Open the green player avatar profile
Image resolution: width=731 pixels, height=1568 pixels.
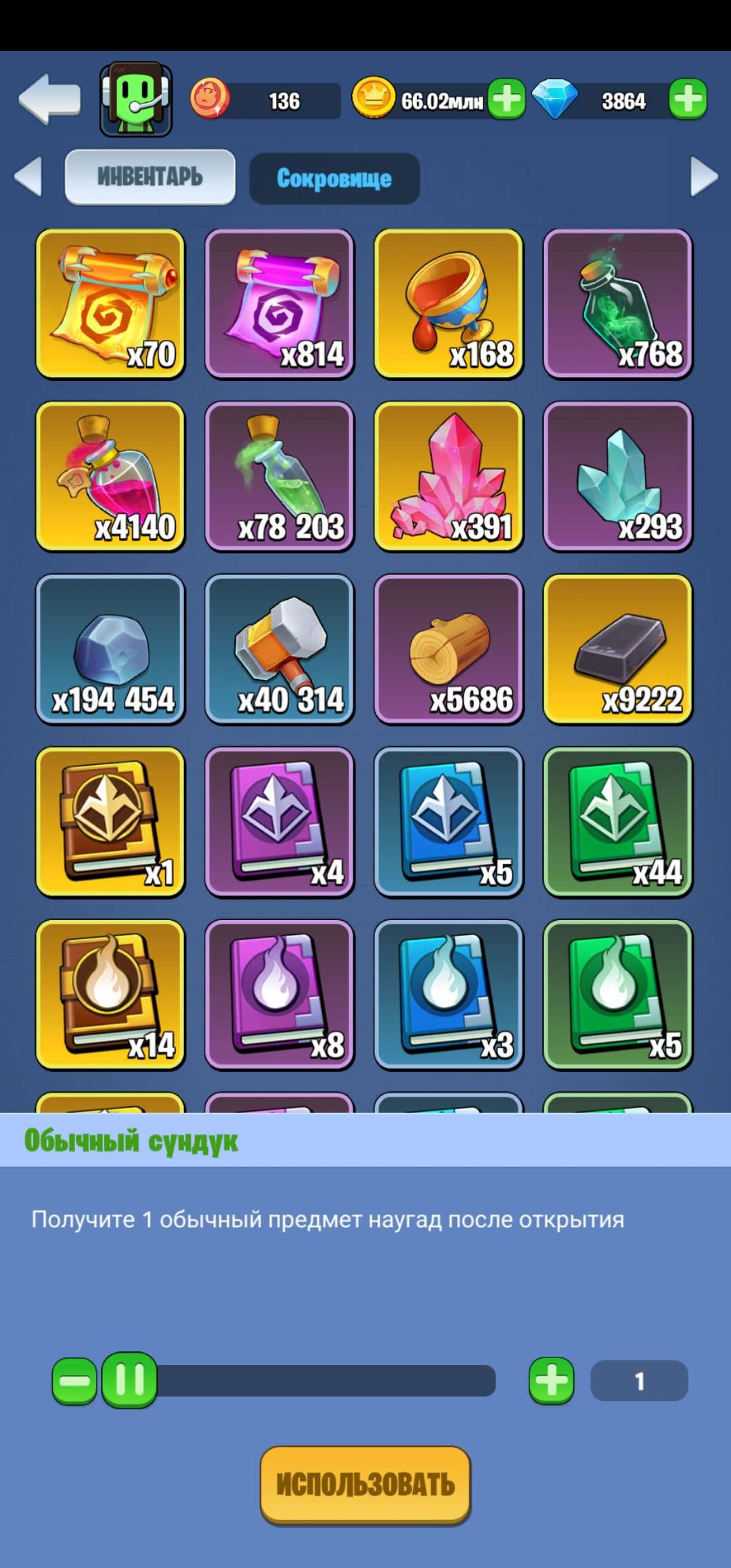coord(136,100)
